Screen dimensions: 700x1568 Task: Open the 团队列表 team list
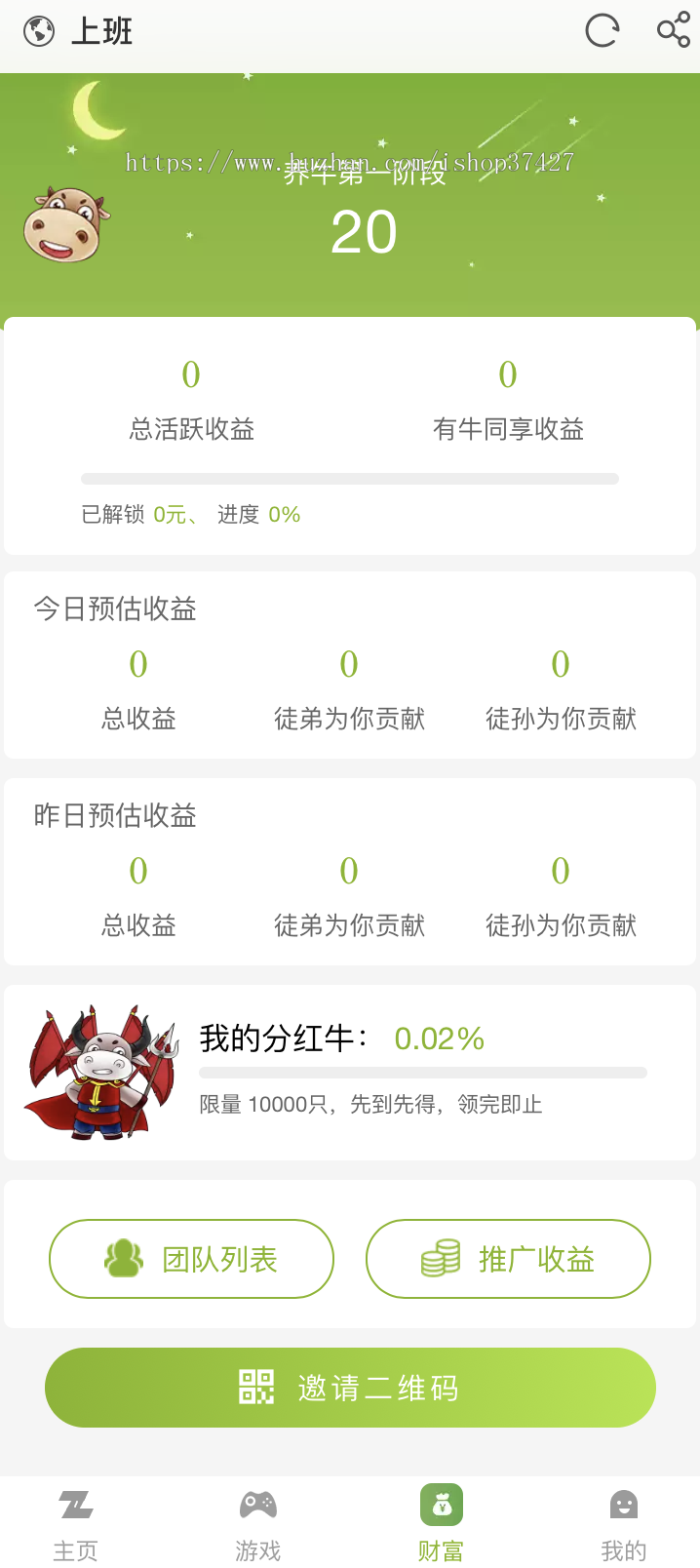[192, 1259]
